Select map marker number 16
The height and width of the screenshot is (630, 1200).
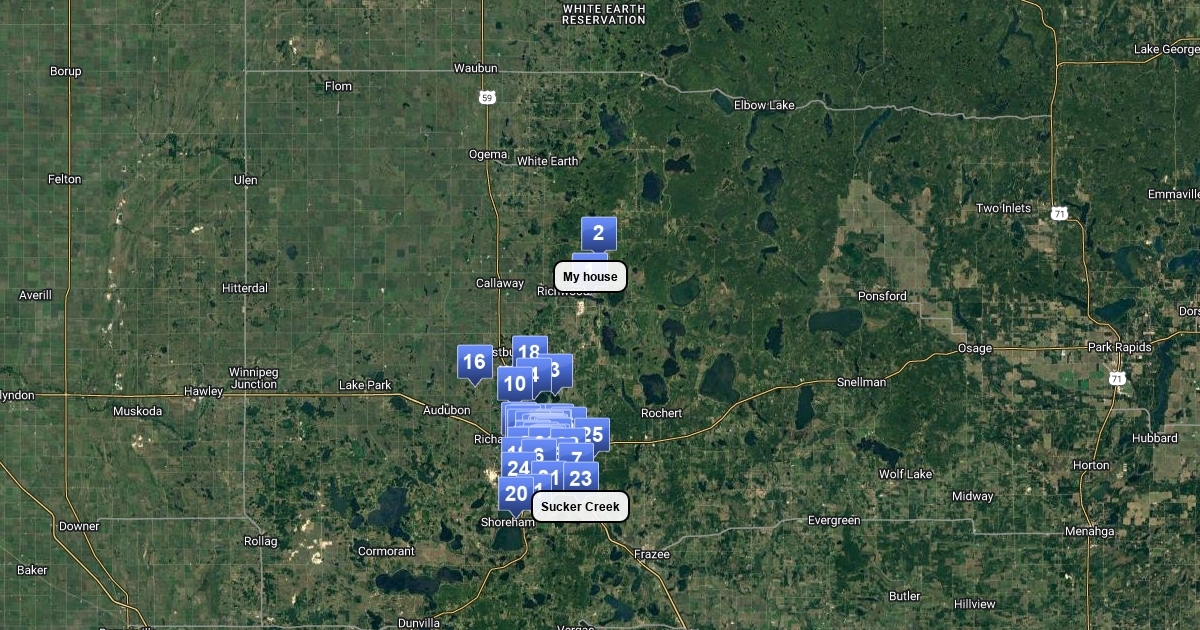click(x=475, y=362)
